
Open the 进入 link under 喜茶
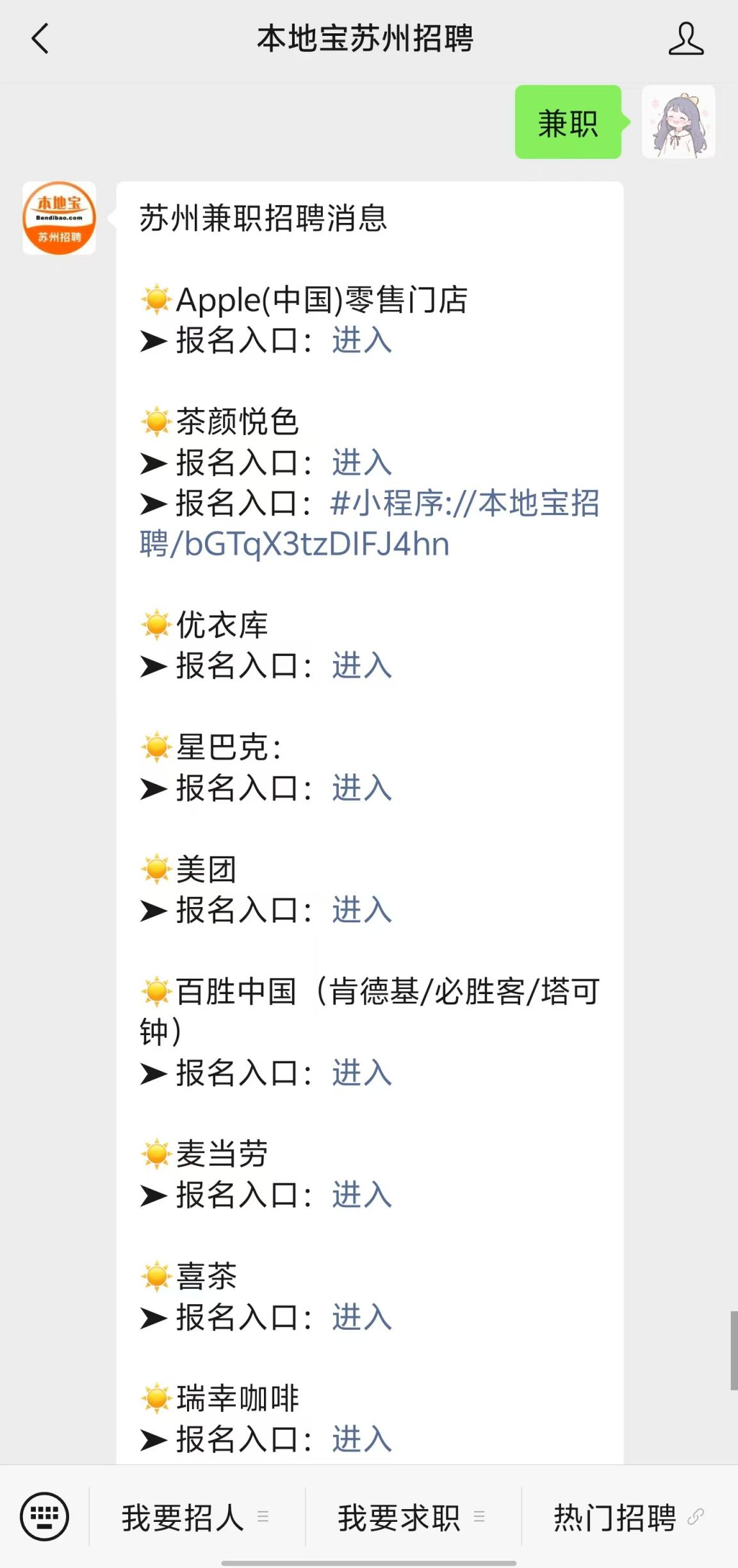362,1318
